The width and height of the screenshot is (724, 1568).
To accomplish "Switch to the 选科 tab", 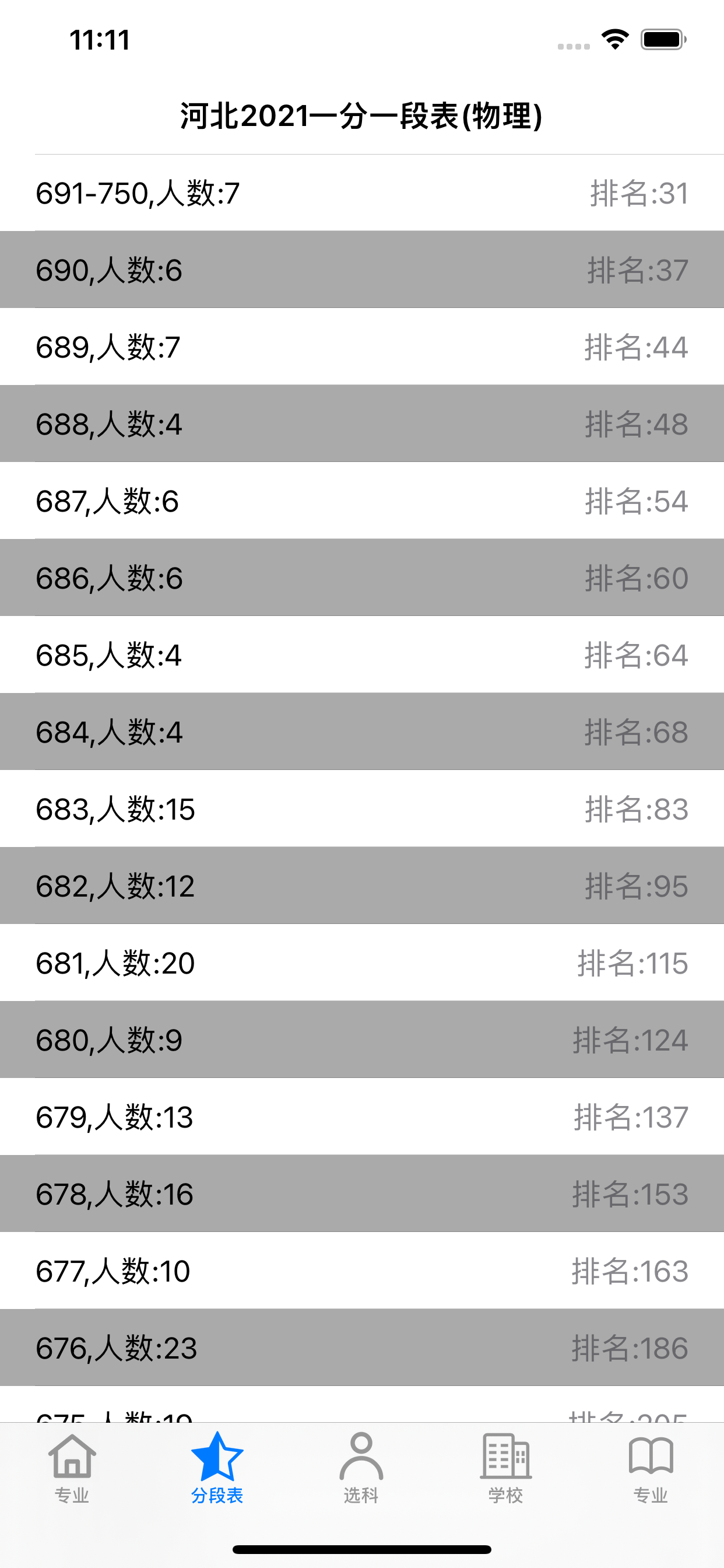I will tap(361, 1468).
